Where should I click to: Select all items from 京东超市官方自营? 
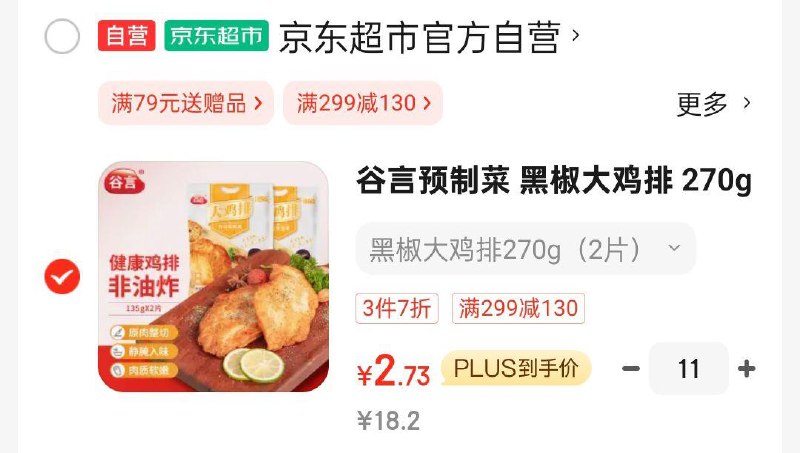point(63,37)
